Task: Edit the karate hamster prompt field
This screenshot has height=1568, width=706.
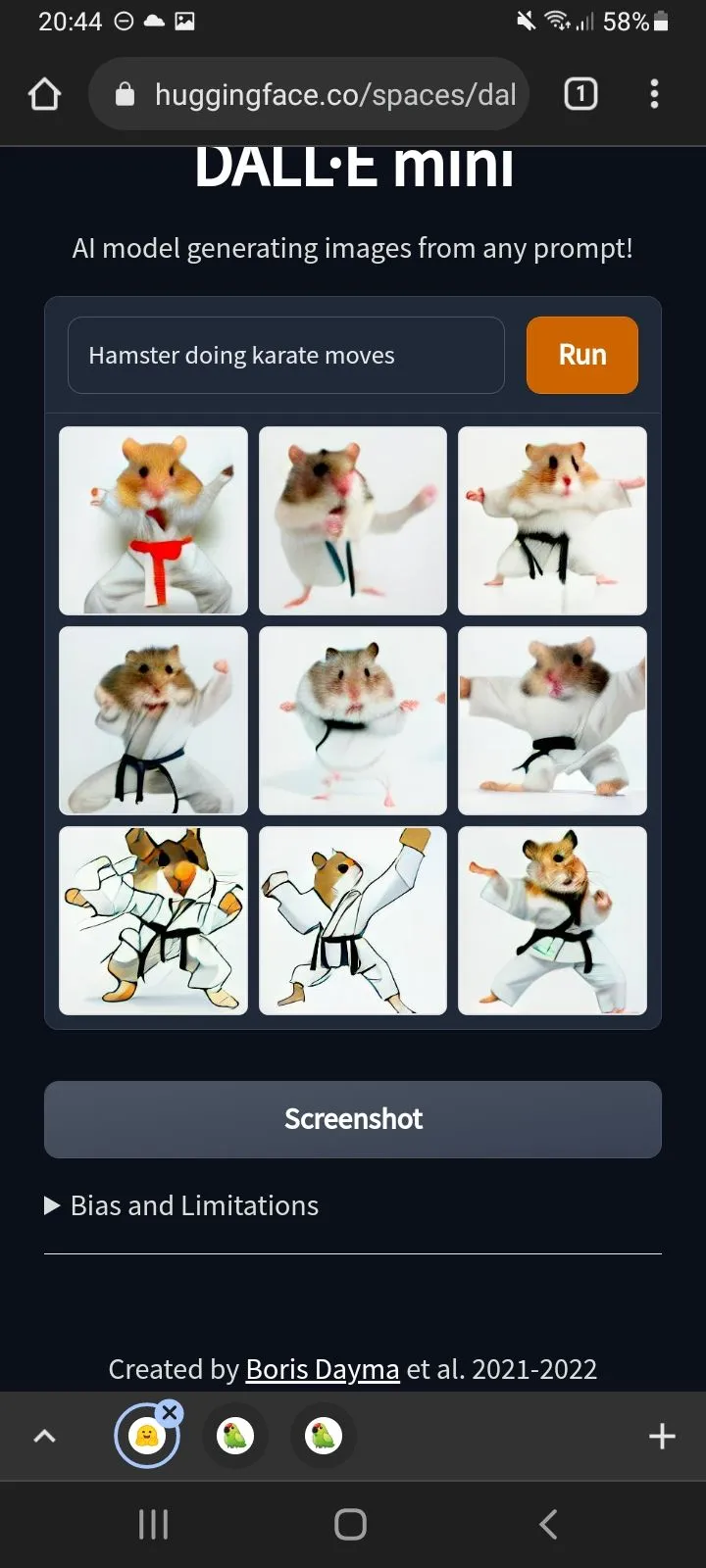Action: (285, 355)
